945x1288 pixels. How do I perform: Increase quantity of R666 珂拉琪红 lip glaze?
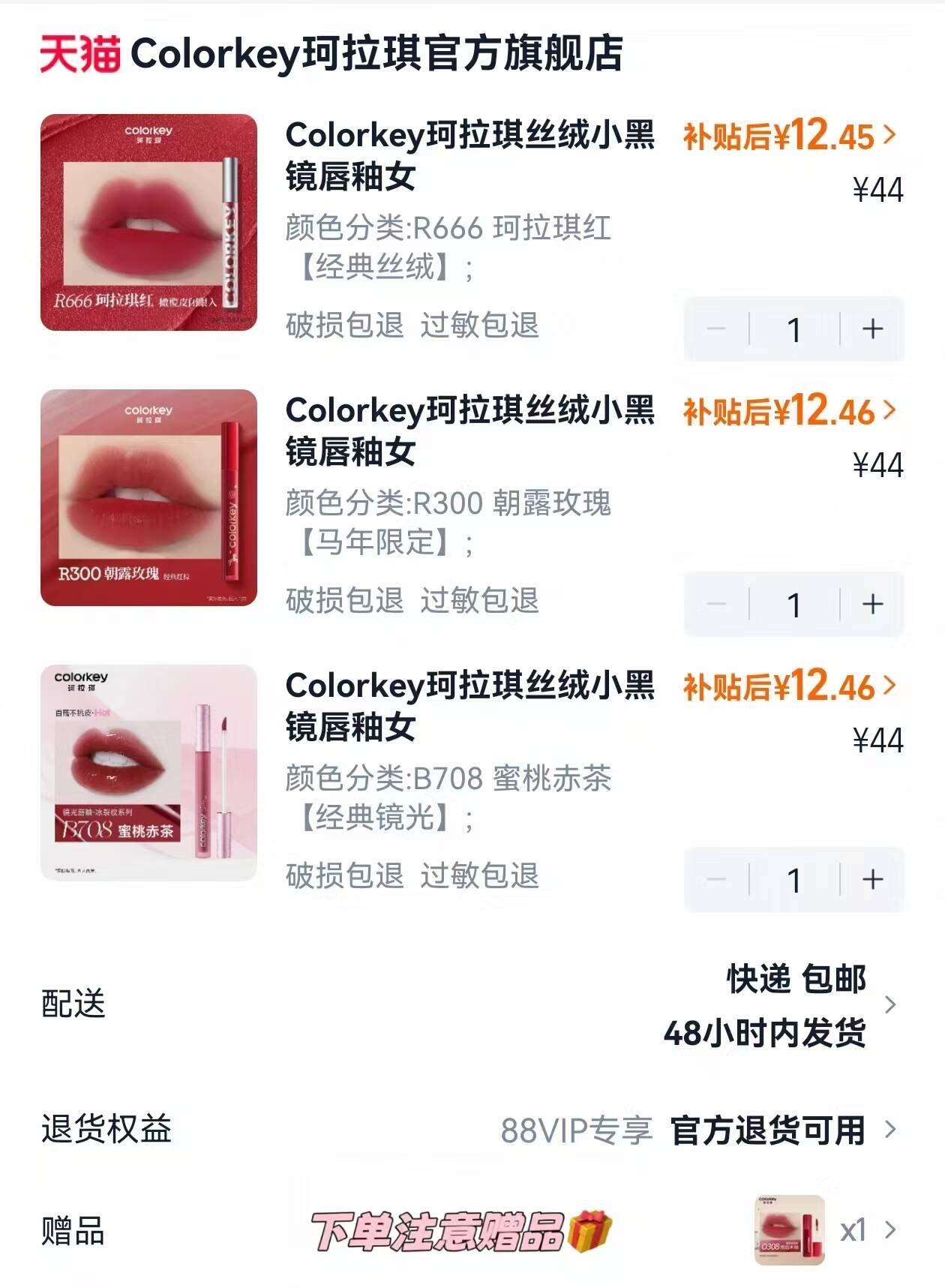point(871,329)
